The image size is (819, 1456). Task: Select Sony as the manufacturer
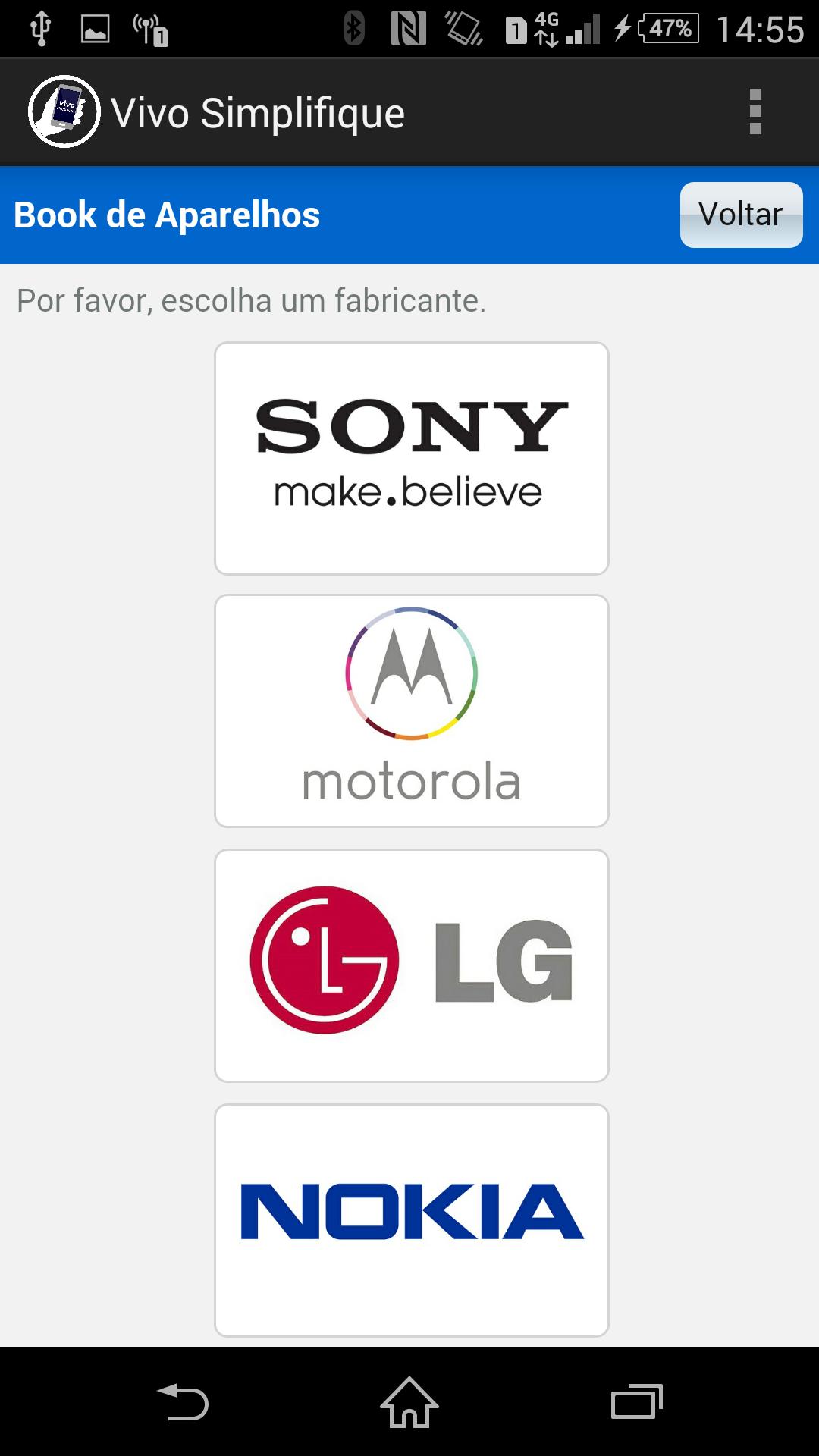pos(412,458)
